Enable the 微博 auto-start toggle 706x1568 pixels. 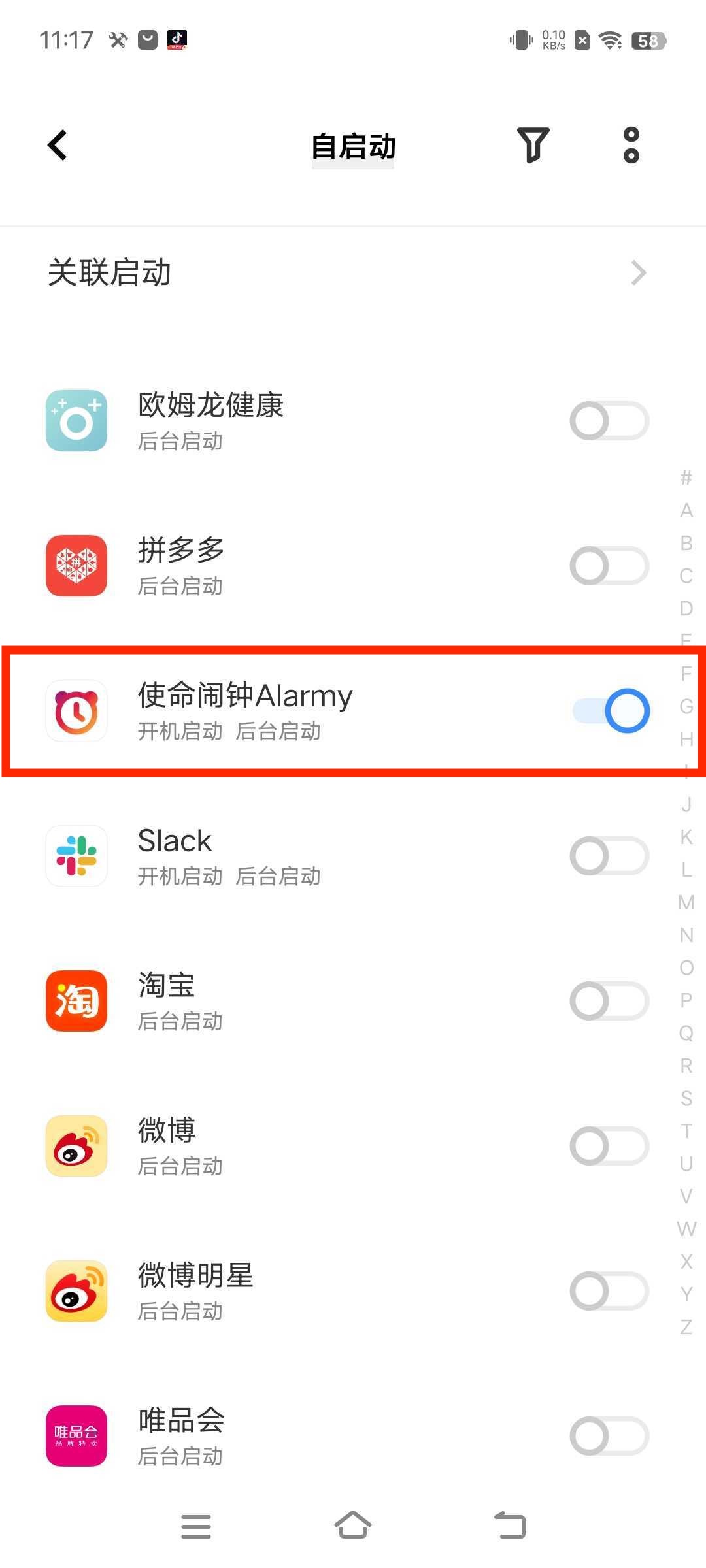click(609, 1146)
